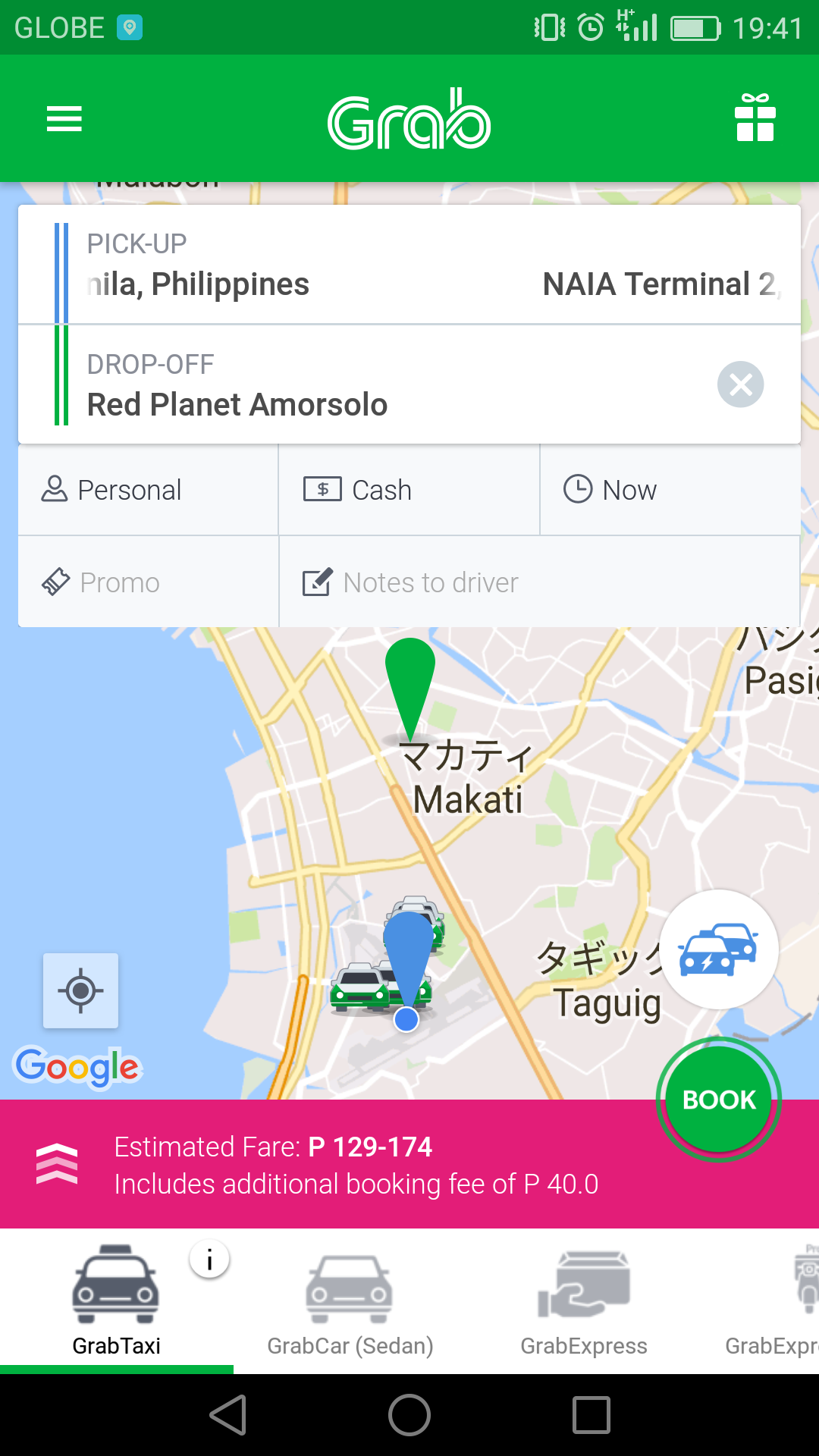Go back with the system back button
Image resolution: width=819 pixels, height=1456 pixels.
[x=227, y=1415]
